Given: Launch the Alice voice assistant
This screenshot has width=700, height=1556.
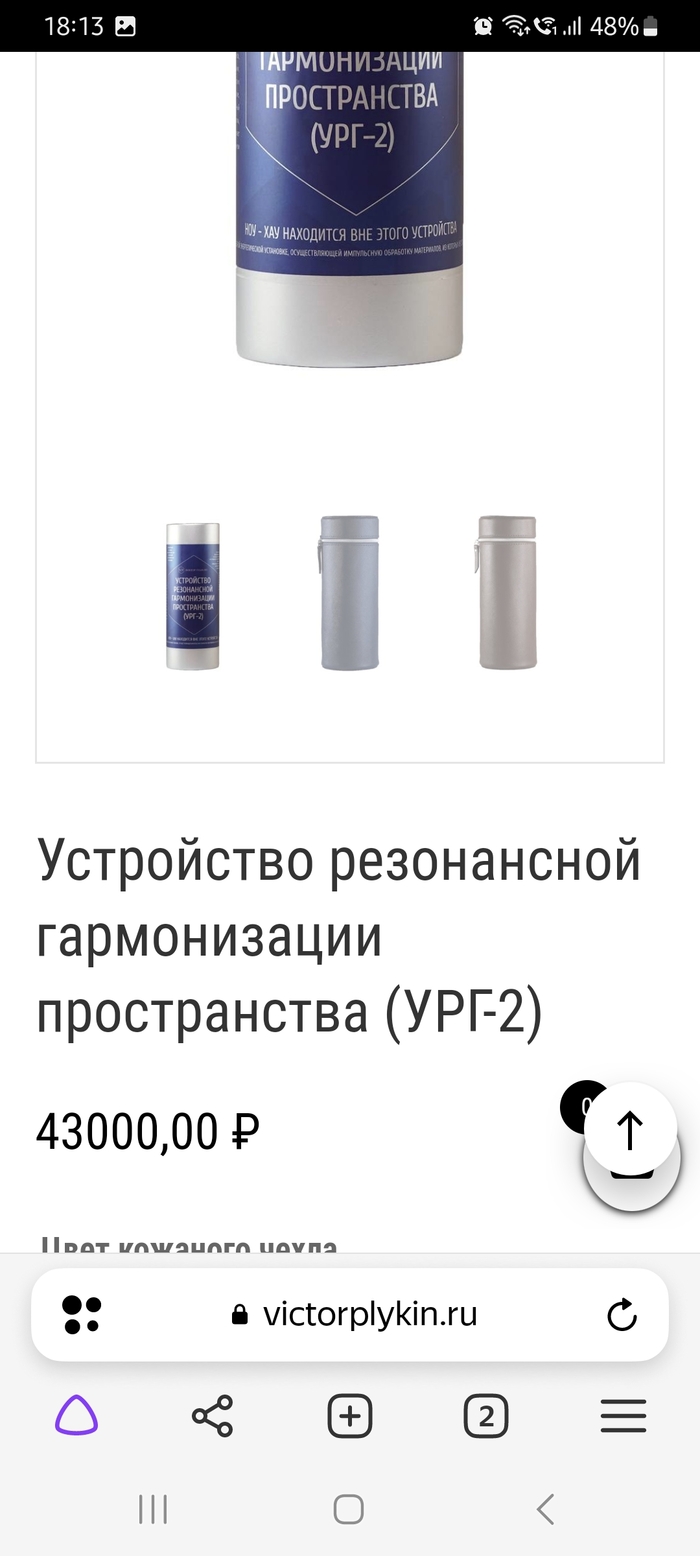Looking at the screenshot, I should click(77, 1417).
